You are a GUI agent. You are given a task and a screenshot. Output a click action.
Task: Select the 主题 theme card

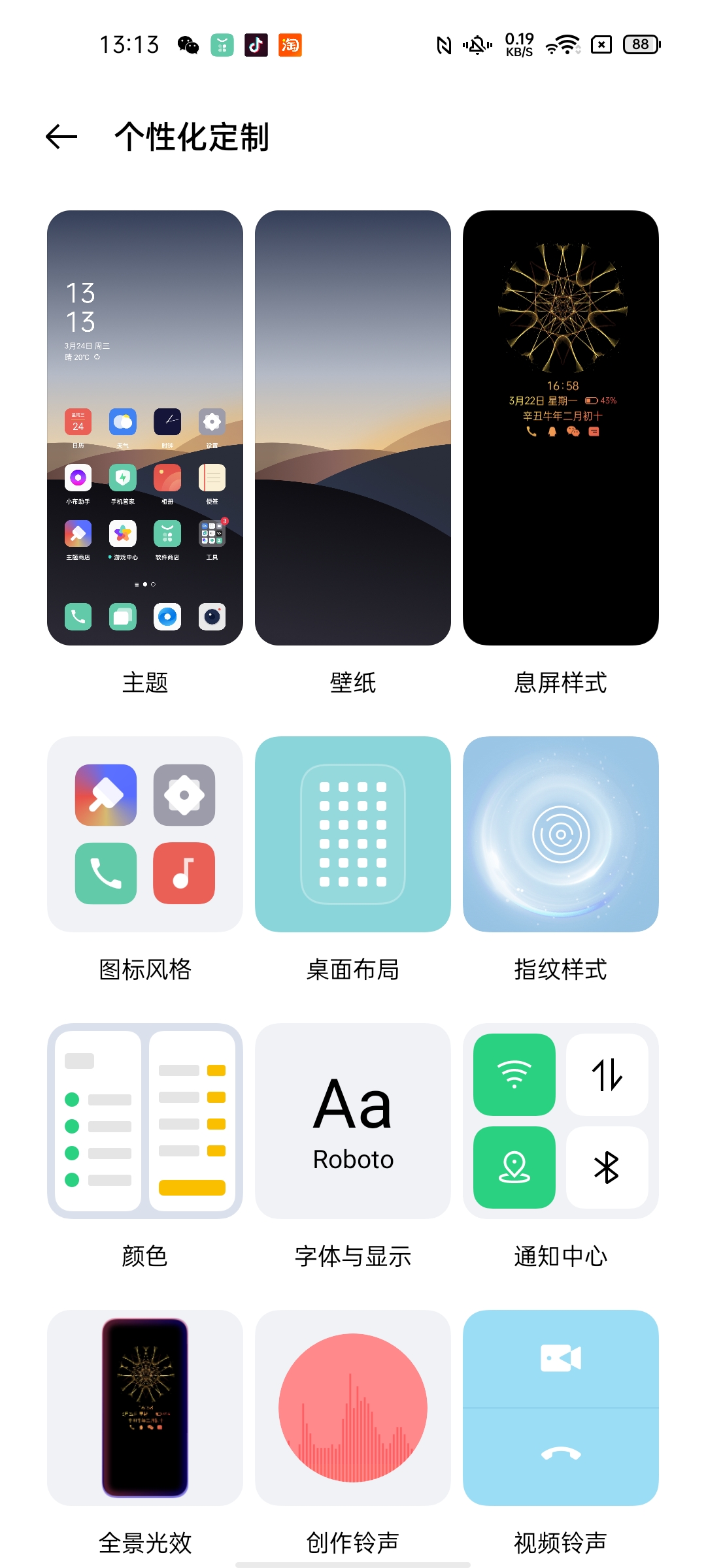[144, 428]
